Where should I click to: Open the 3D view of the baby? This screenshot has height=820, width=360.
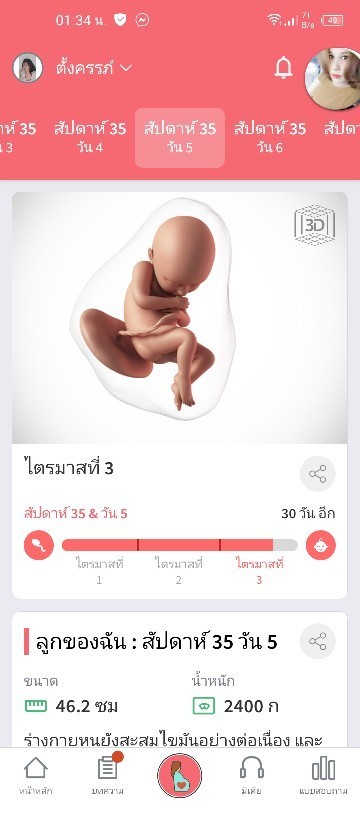coord(314,225)
